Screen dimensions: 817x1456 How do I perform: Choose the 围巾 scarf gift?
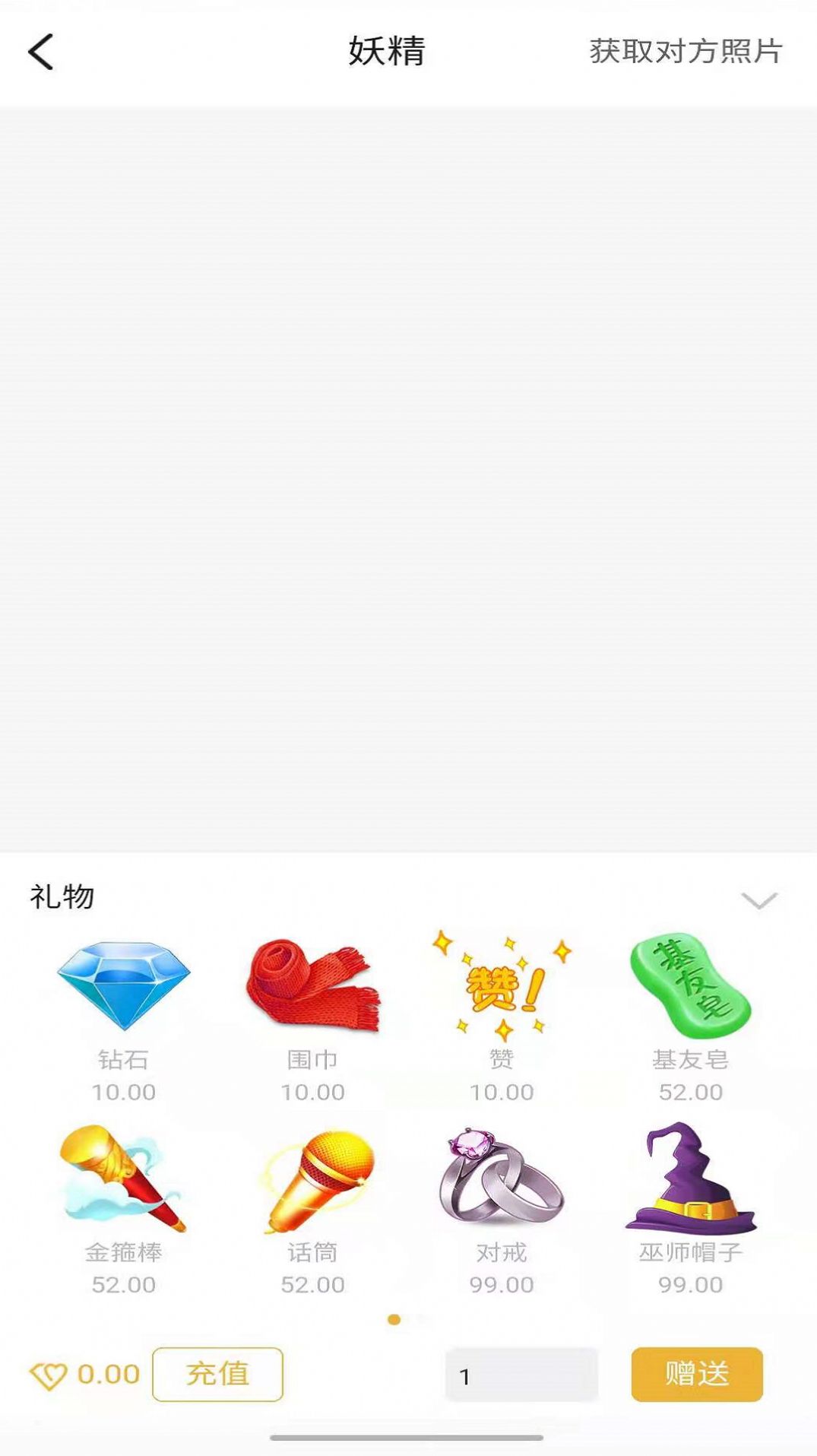pyautogui.click(x=312, y=987)
